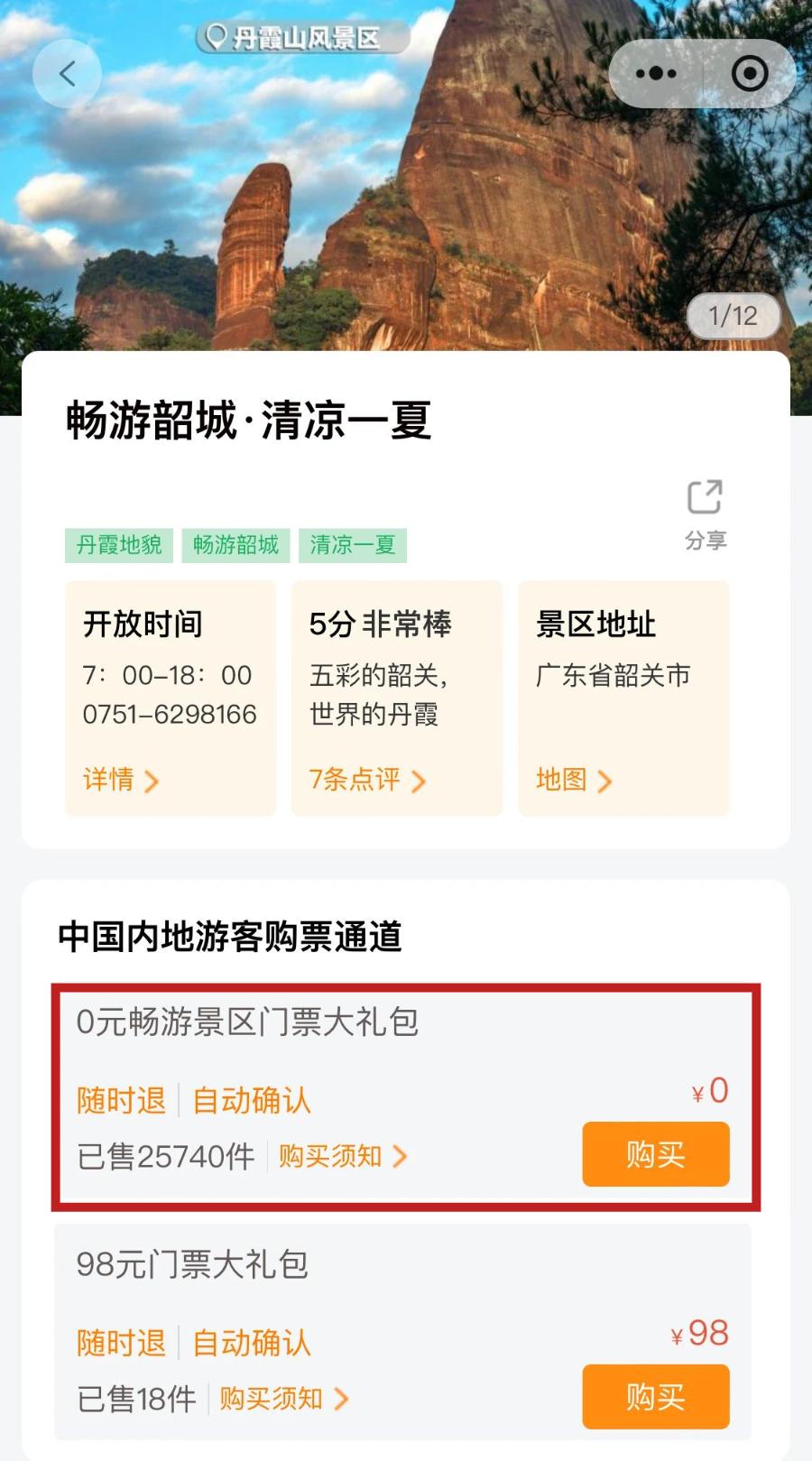
Task: Open 地图 for scenic area address
Action: (573, 780)
